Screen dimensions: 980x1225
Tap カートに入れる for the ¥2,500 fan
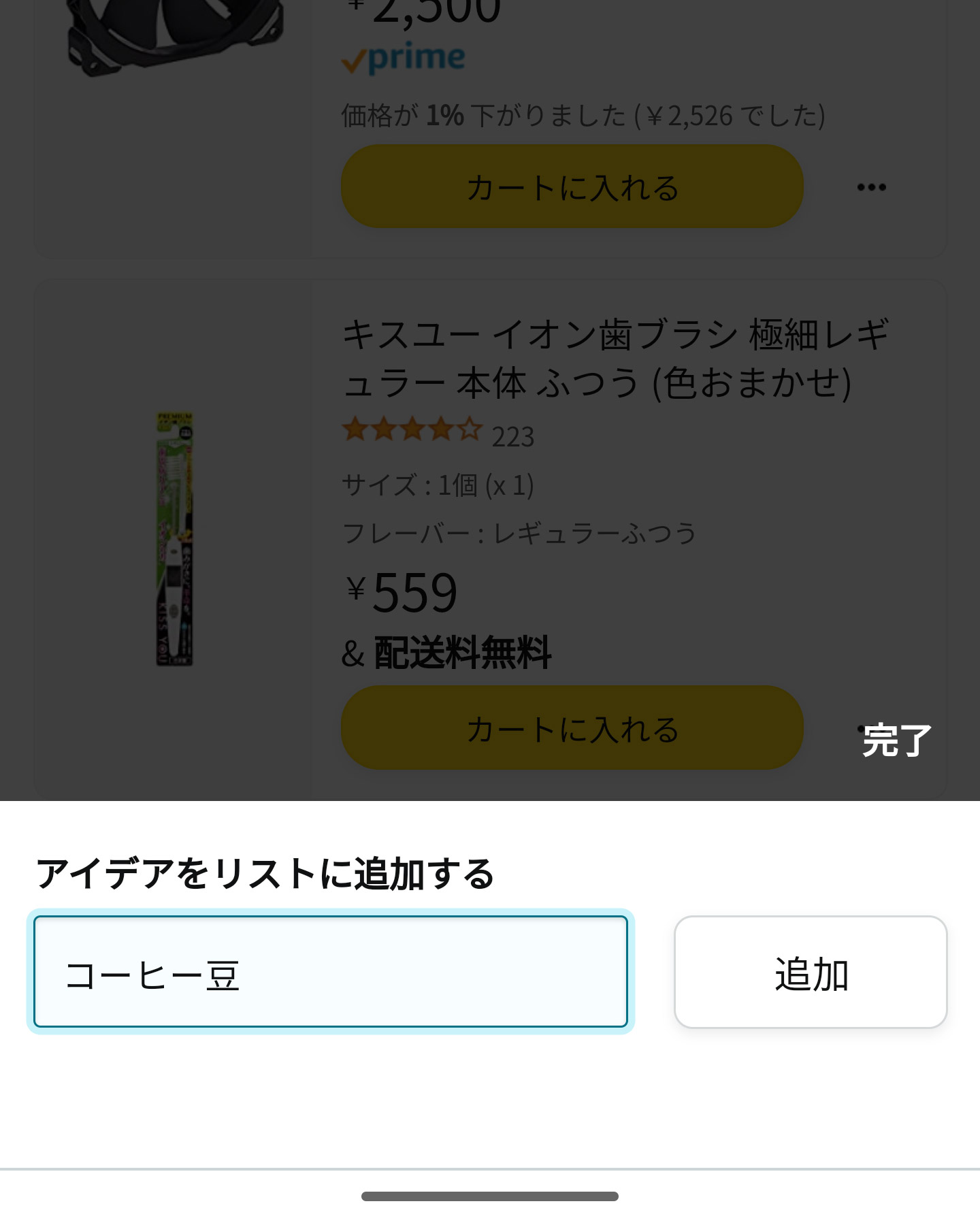tap(572, 186)
